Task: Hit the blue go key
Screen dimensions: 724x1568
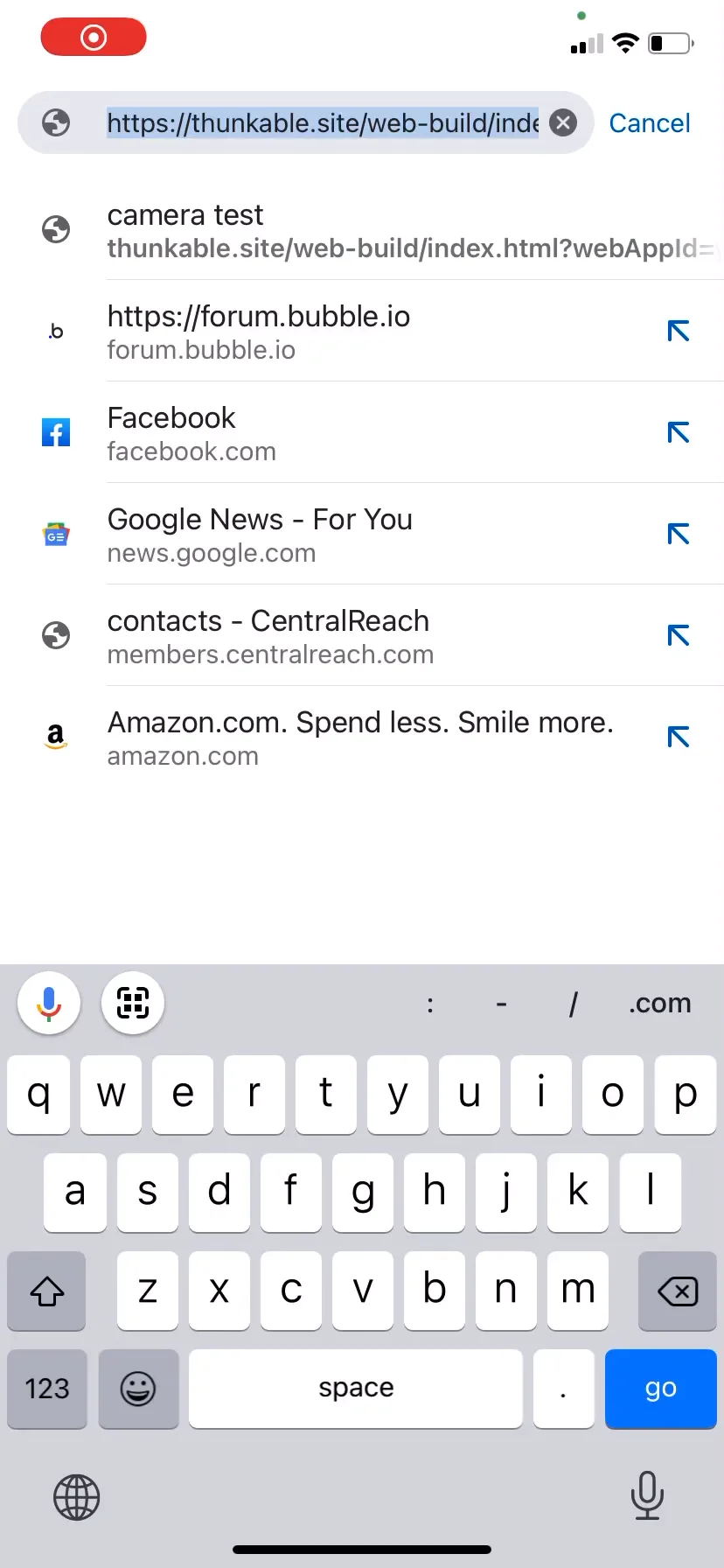Action: 661,1389
